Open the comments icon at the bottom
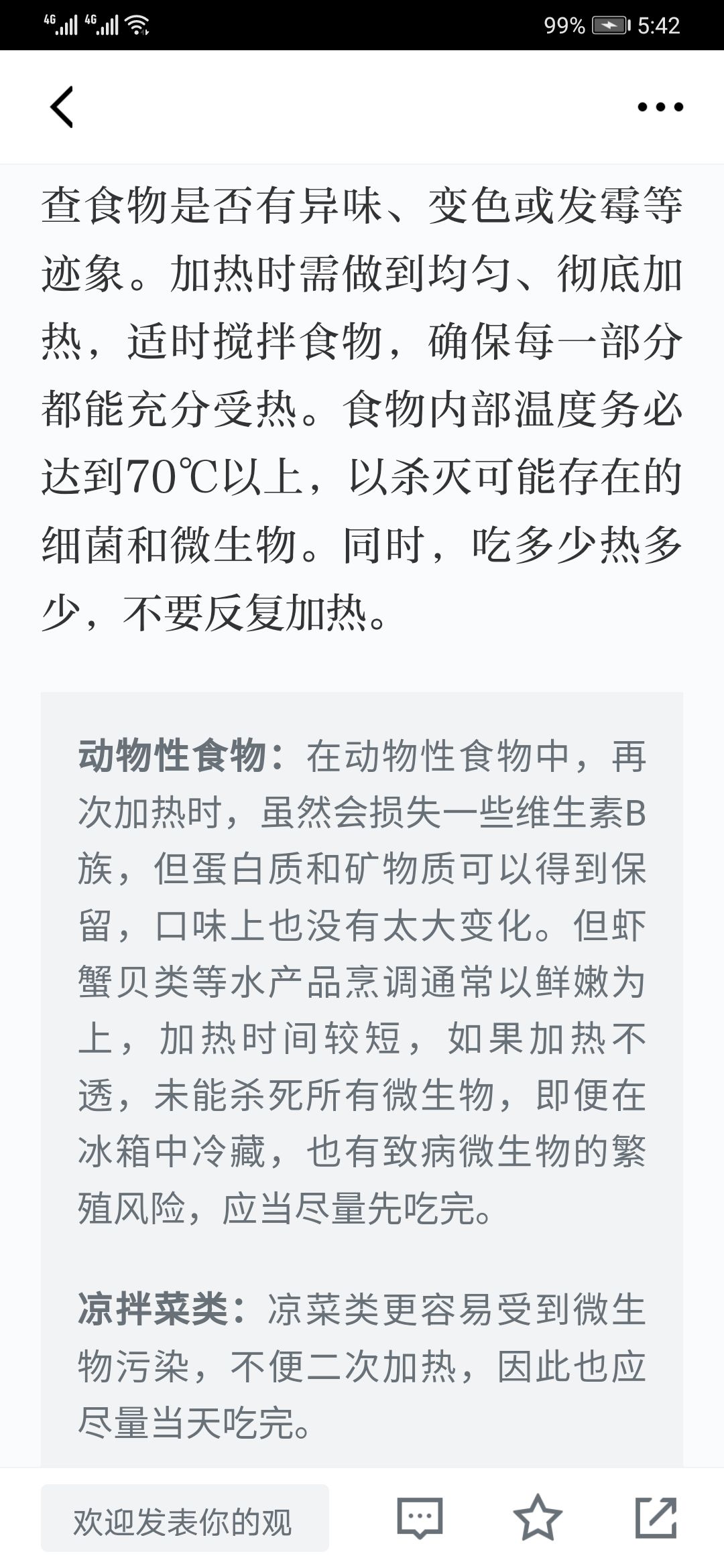 tap(420, 1517)
